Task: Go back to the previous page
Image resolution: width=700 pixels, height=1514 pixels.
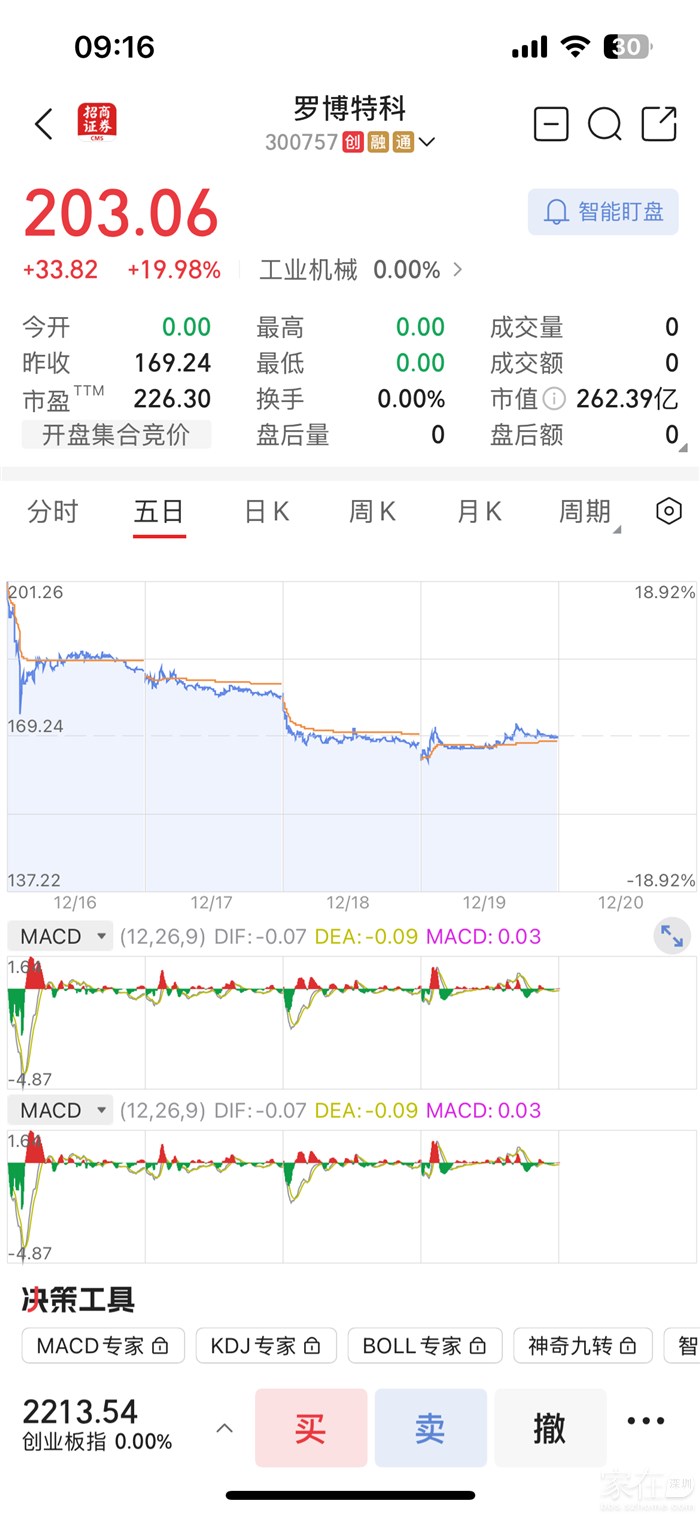Action: click(43, 125)
